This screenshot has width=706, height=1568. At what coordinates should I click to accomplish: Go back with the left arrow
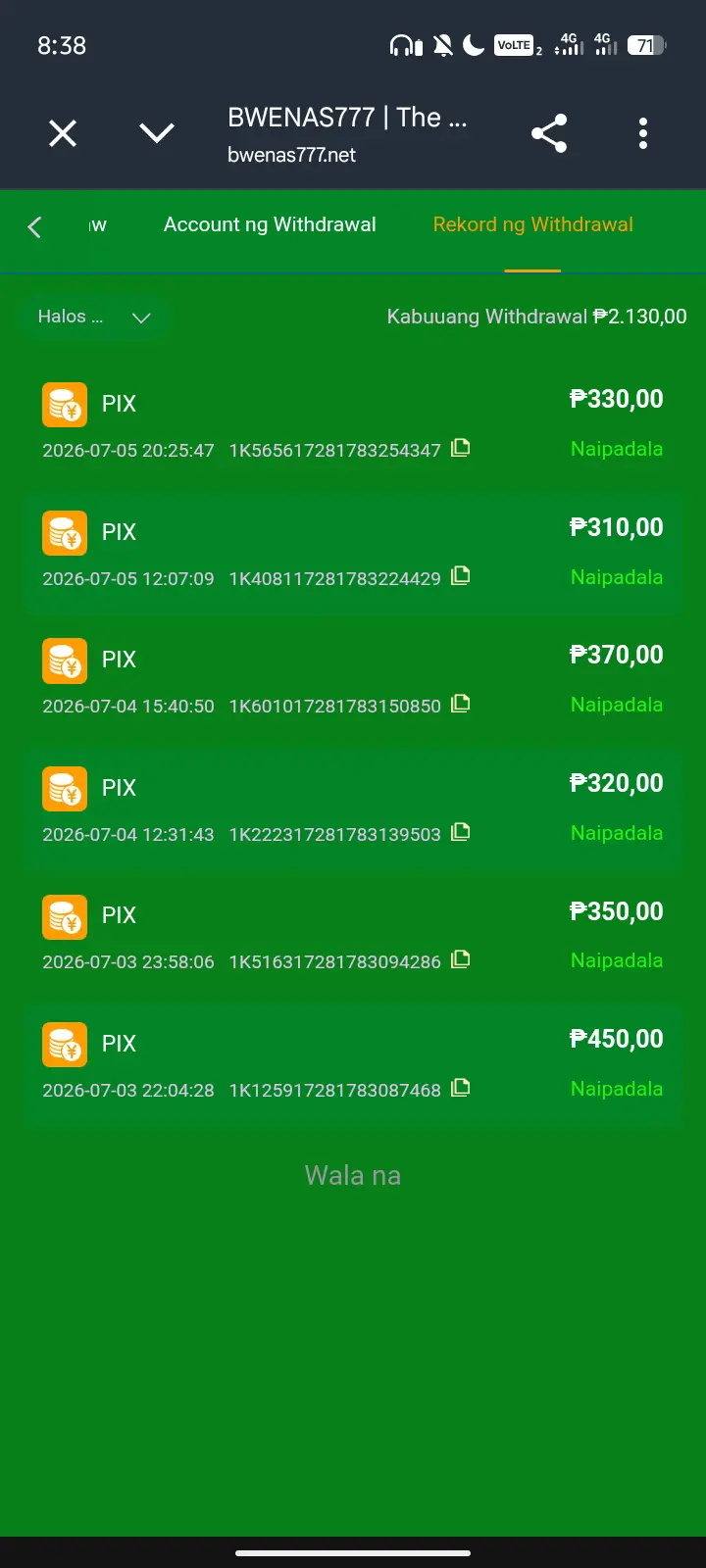(34, 227)
